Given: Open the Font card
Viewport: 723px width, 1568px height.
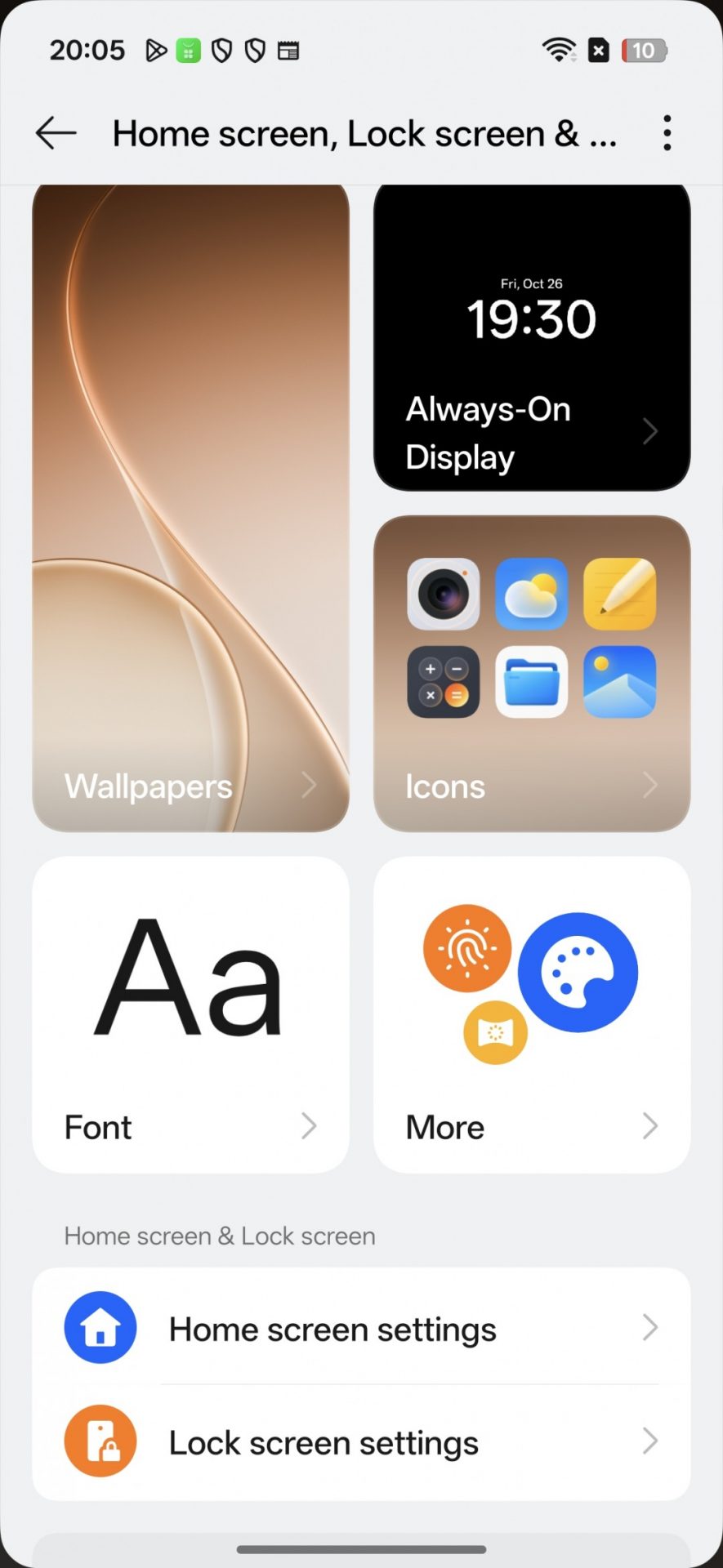Looking at the screenshot, I should point(190,1014).
